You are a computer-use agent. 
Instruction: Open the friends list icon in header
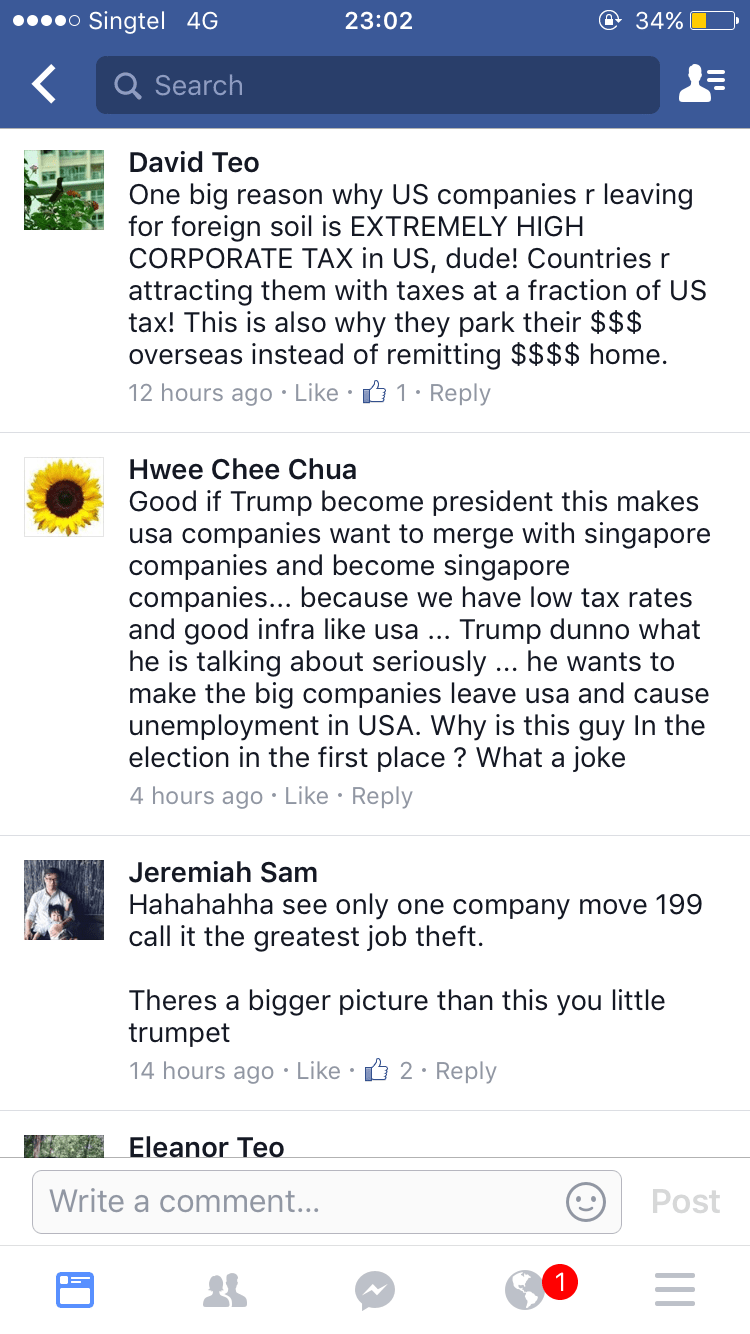tap(702, 85)
